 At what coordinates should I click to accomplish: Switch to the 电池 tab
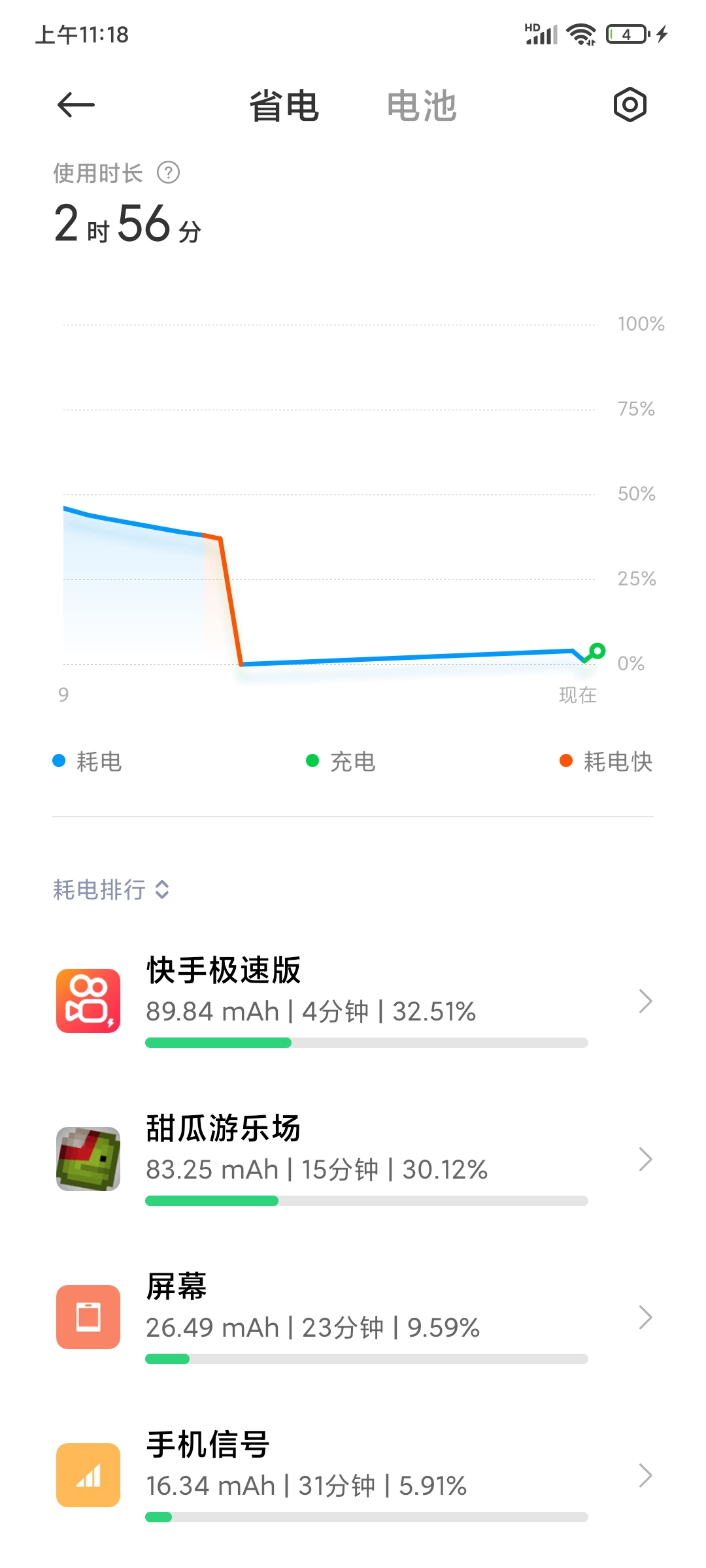(x=422, y=106)
